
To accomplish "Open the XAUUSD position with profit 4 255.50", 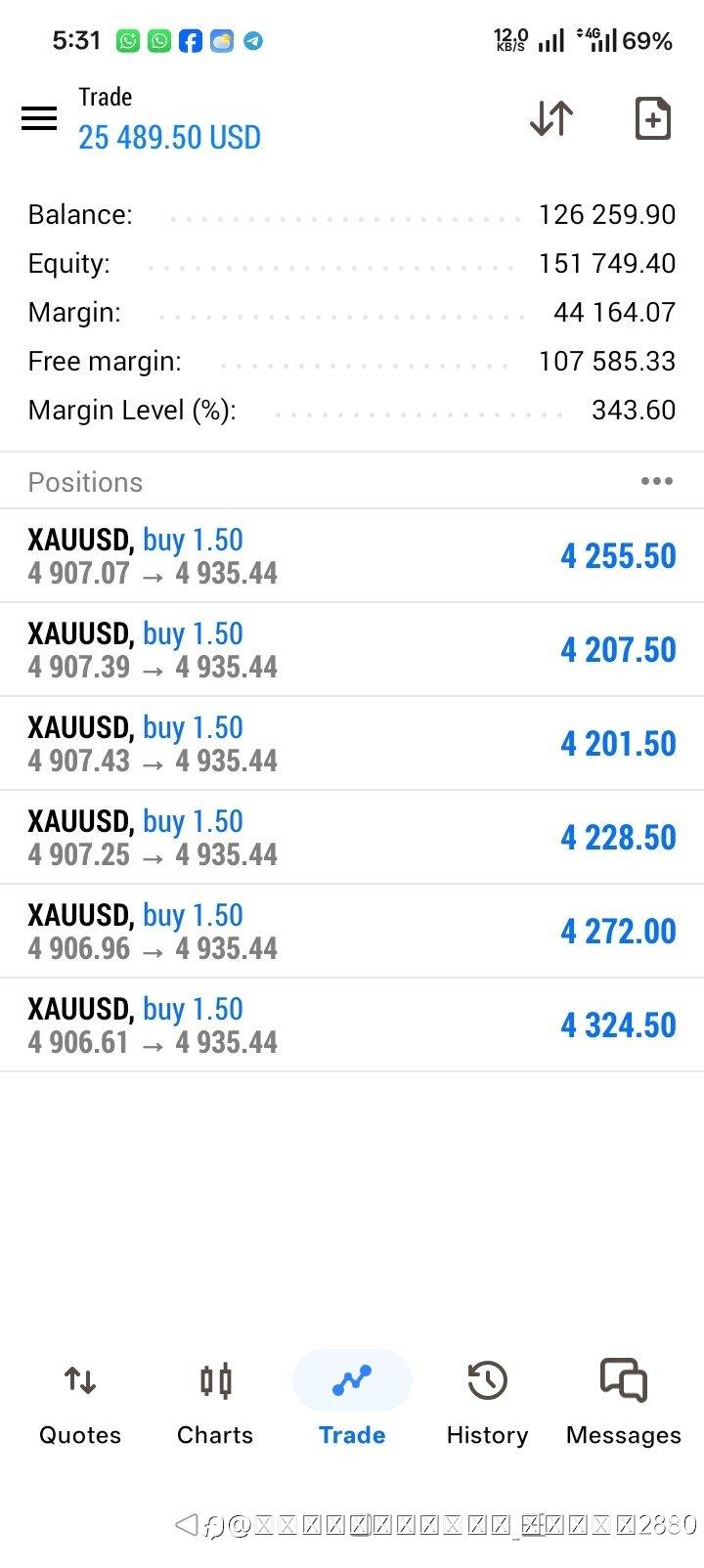I will coord(352,555).
